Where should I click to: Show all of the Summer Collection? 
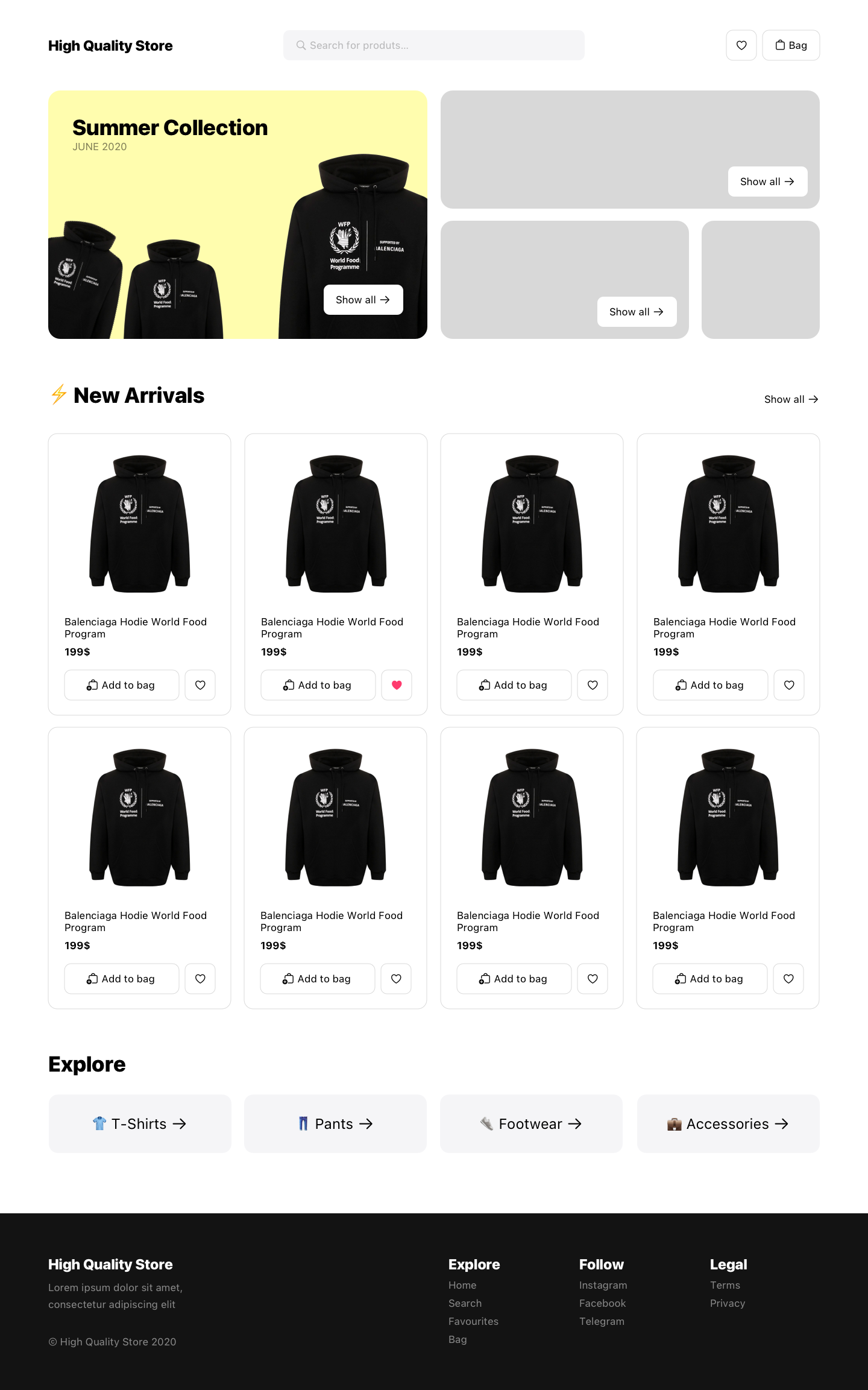363,300
